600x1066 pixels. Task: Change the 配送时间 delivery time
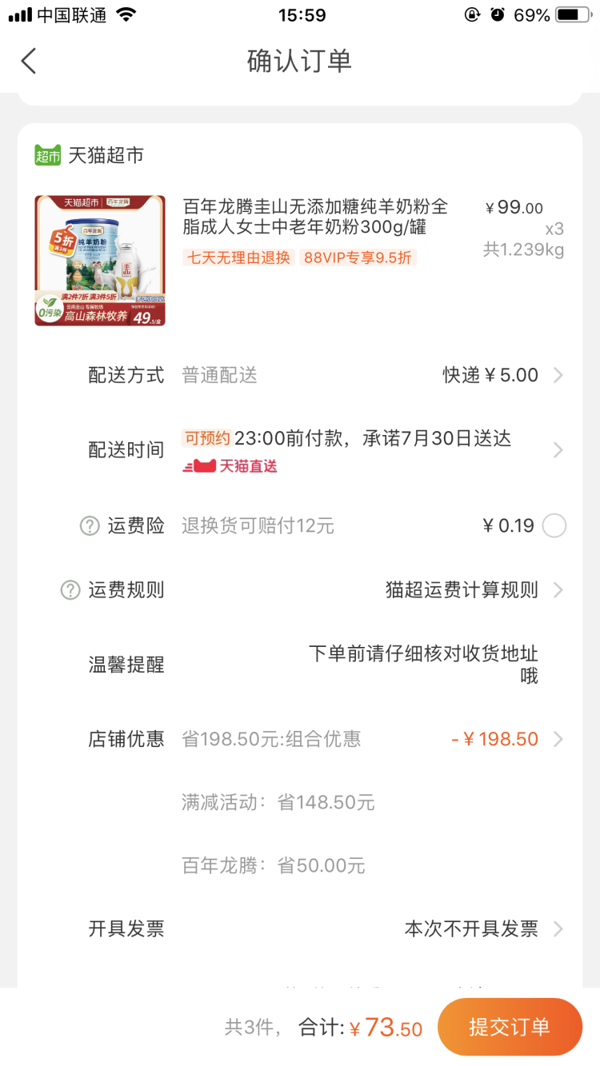557,451
